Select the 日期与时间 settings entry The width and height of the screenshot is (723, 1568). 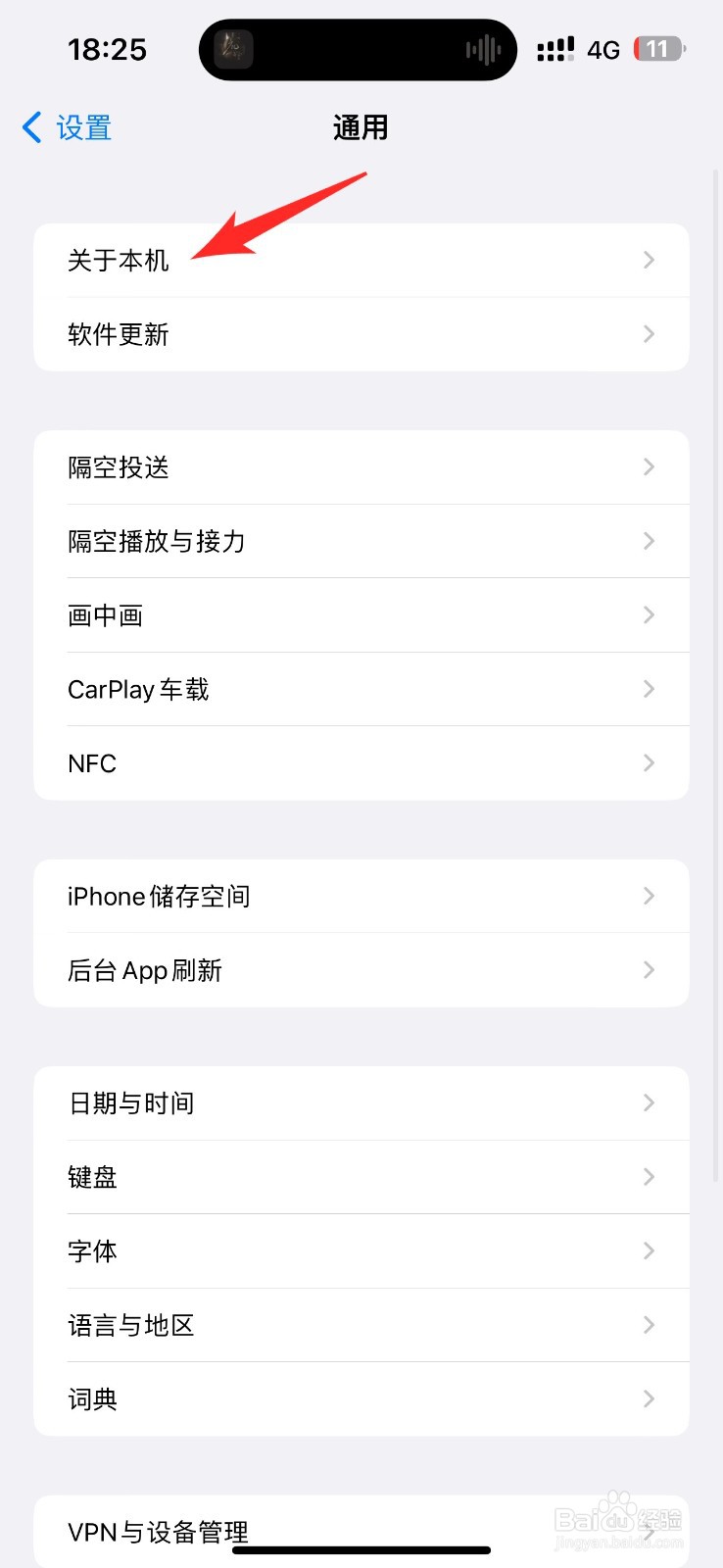[x=130, y=1102]
